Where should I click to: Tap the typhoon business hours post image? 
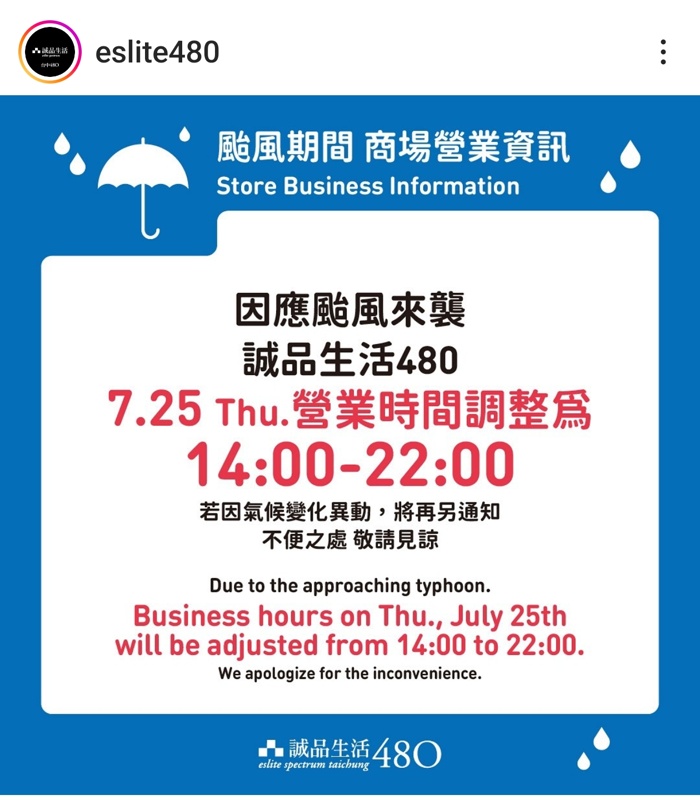pyautogui.click(x=350, y=450)
